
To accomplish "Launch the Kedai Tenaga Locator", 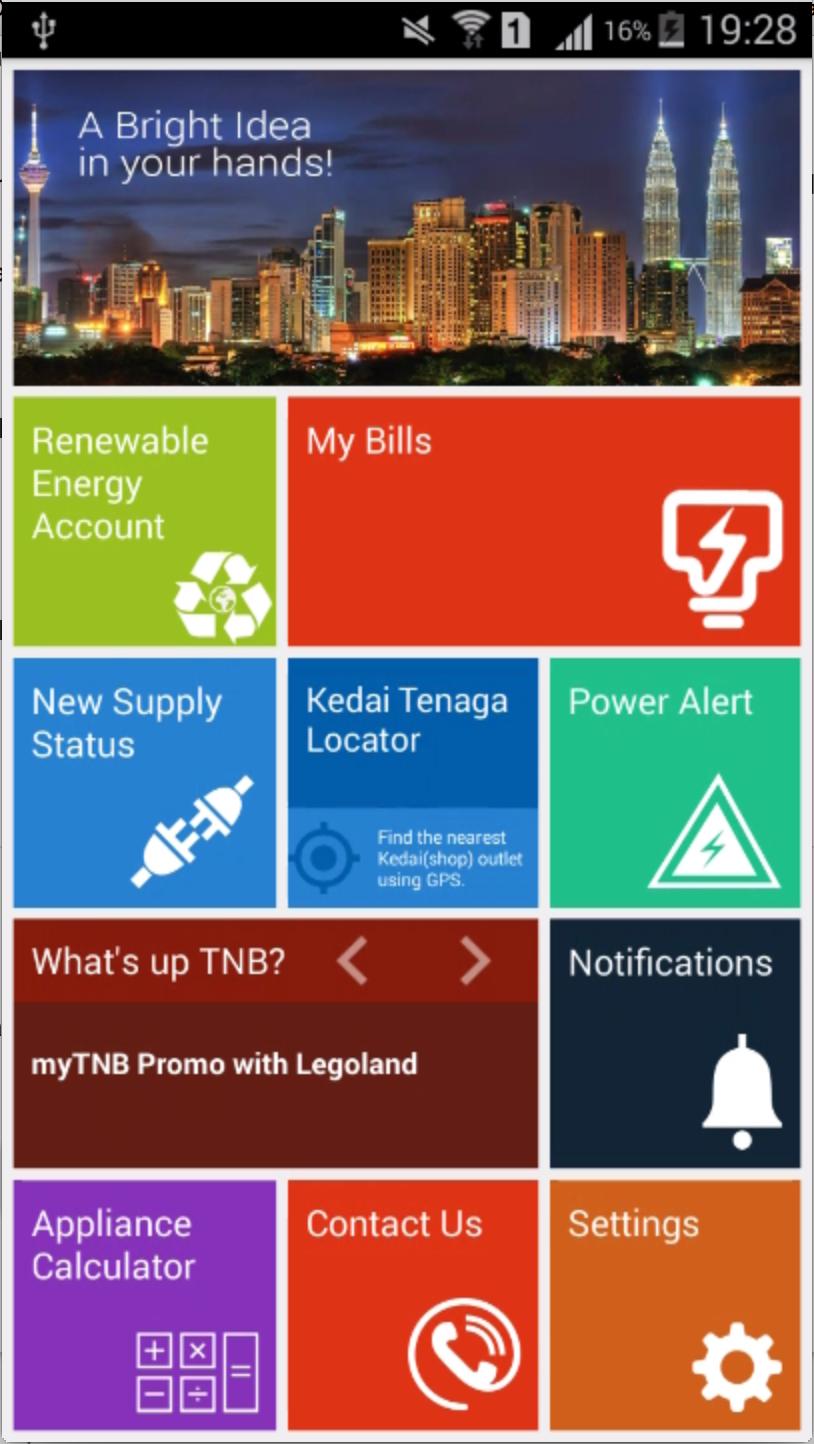I will (x=413, y=782).
